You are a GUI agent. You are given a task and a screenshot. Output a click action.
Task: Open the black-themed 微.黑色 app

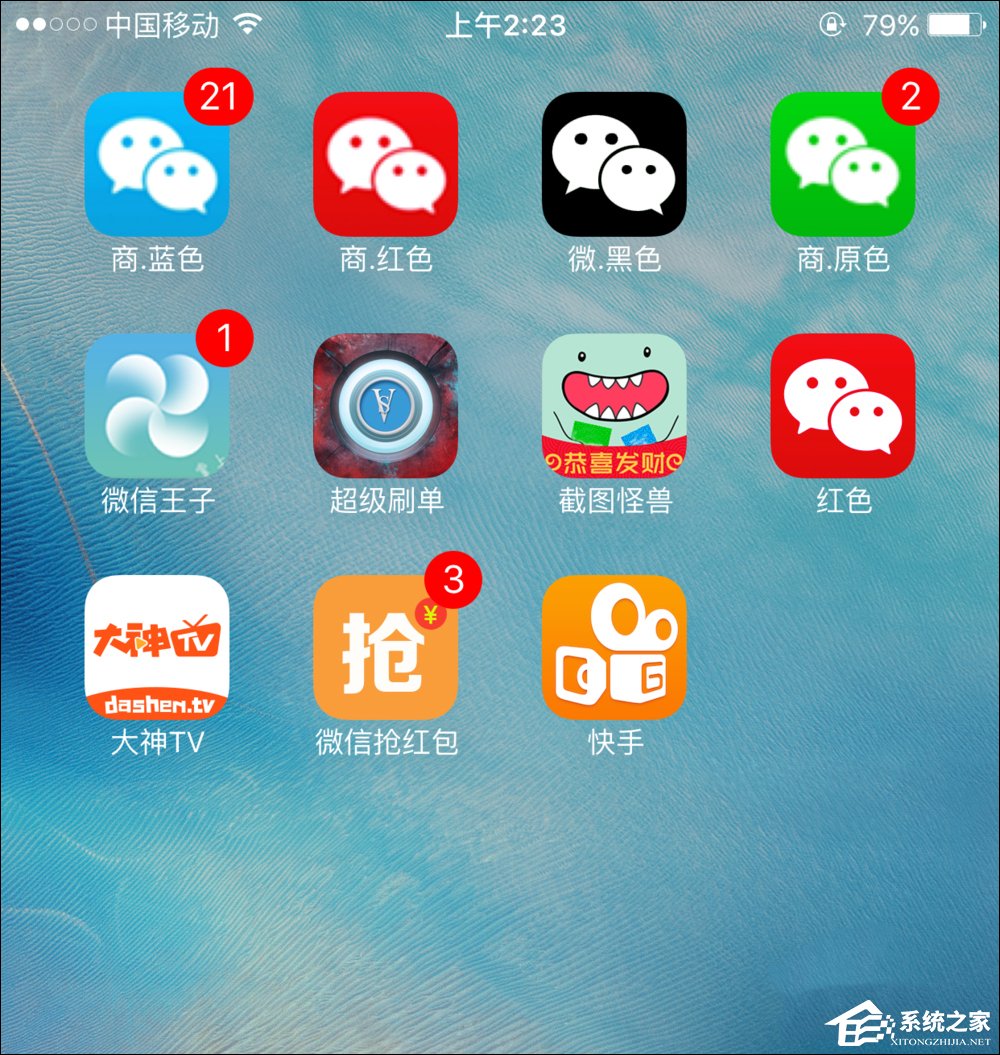[617, 165]
